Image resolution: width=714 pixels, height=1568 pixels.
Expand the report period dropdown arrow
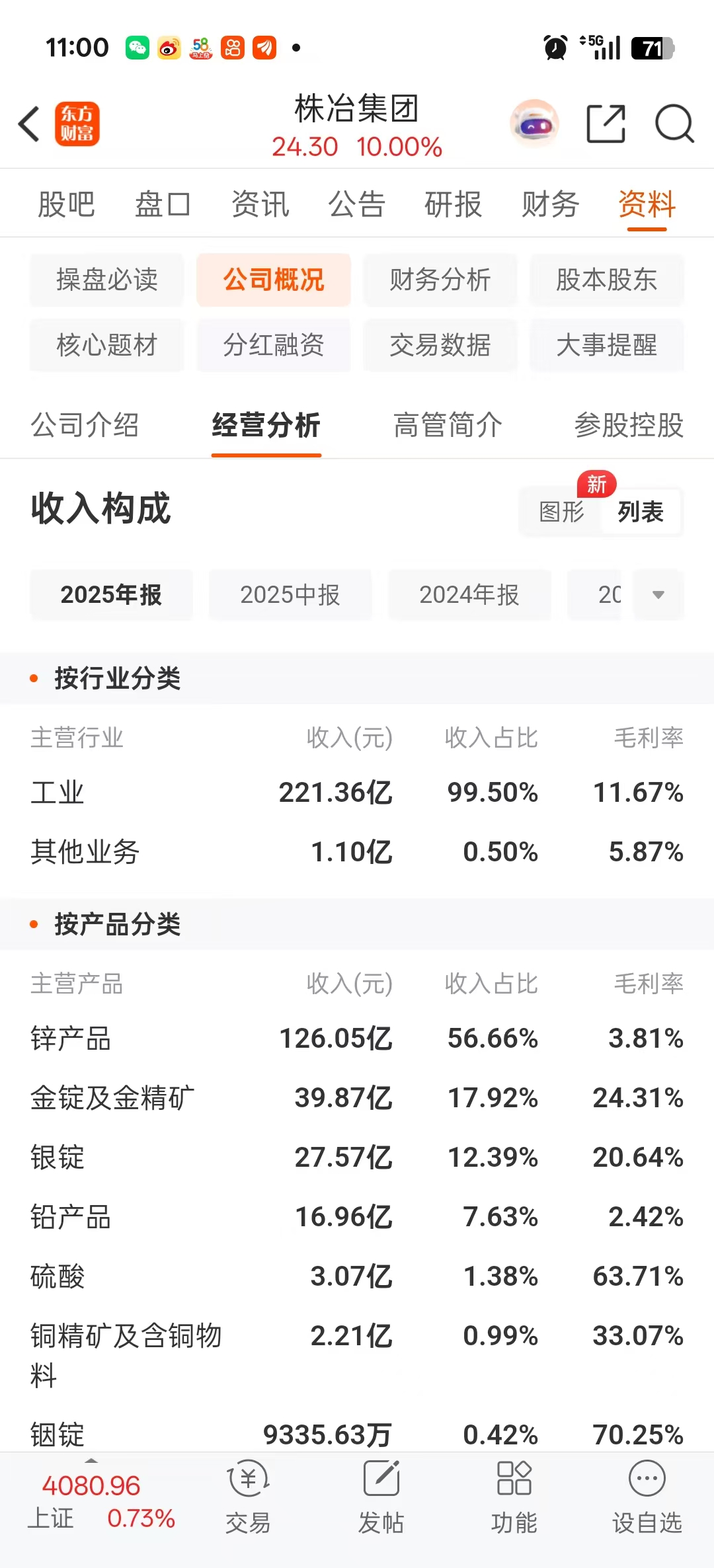(658, 595)
